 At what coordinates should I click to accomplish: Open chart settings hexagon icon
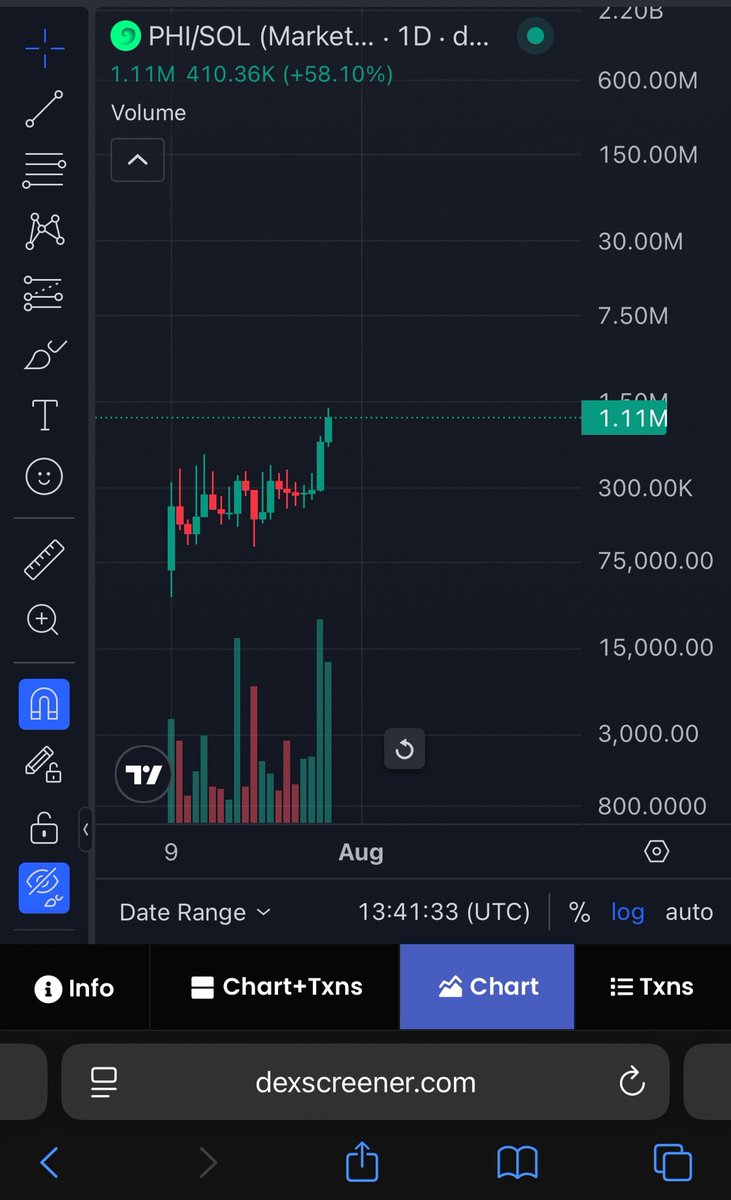click(x=656, y=852)
